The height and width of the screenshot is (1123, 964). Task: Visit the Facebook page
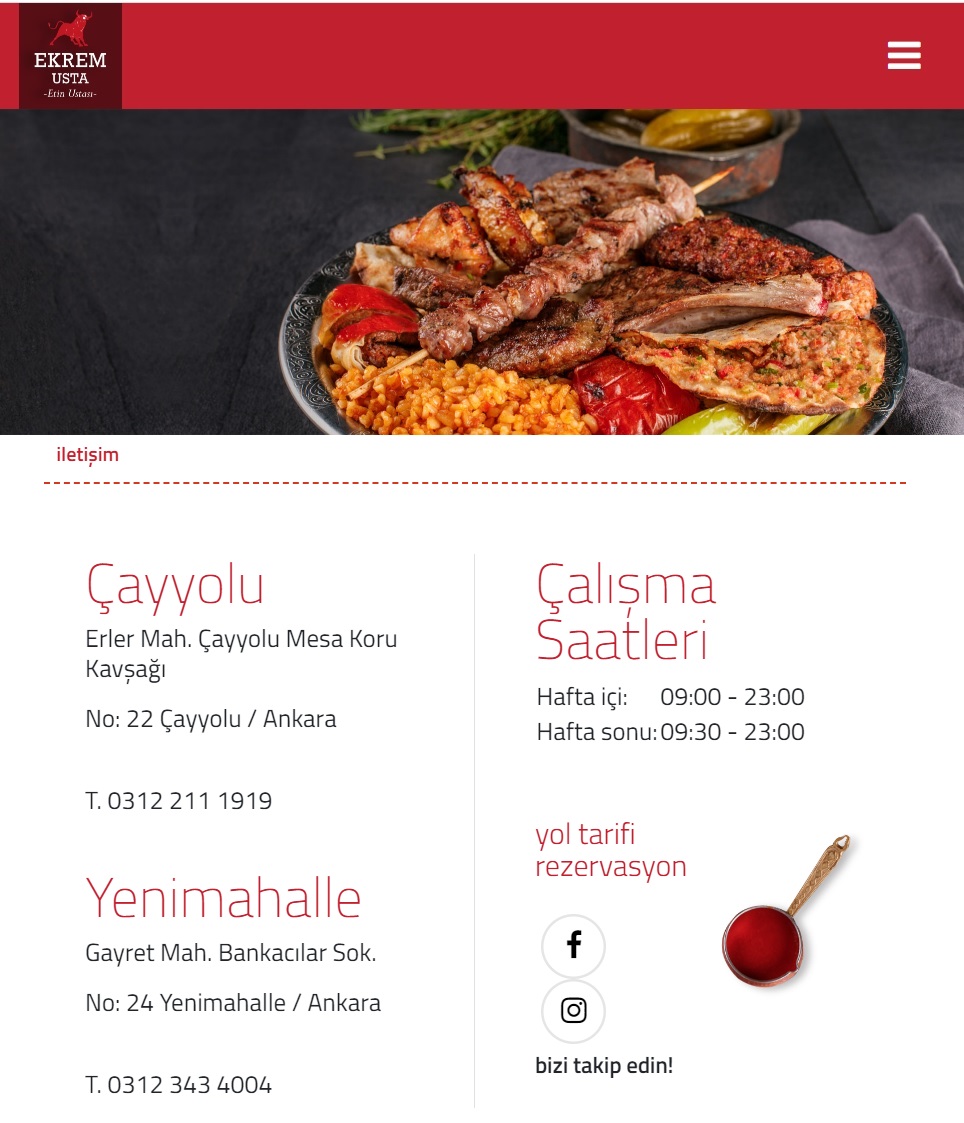click(573, 945)
